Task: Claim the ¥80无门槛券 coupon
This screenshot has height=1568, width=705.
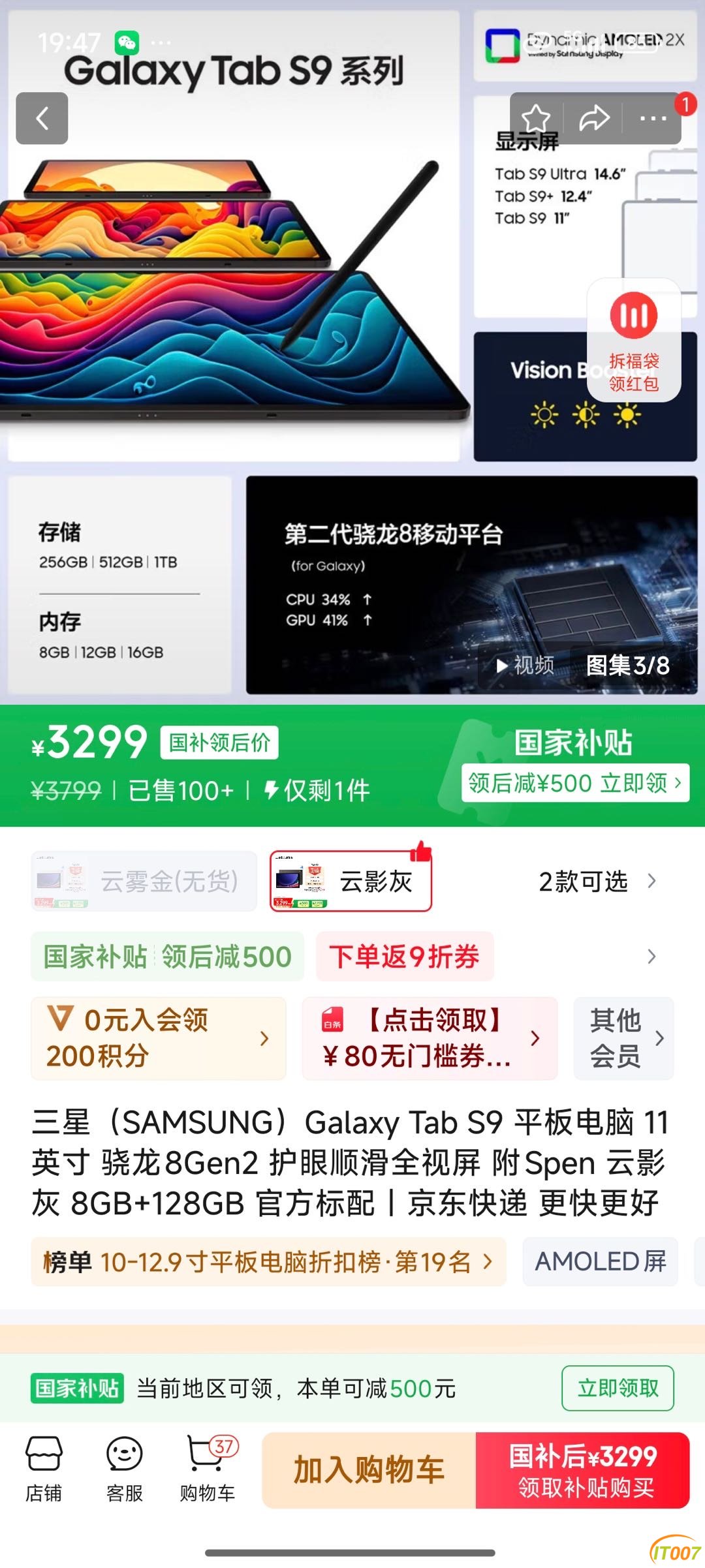Action: tap(430, 1038)
